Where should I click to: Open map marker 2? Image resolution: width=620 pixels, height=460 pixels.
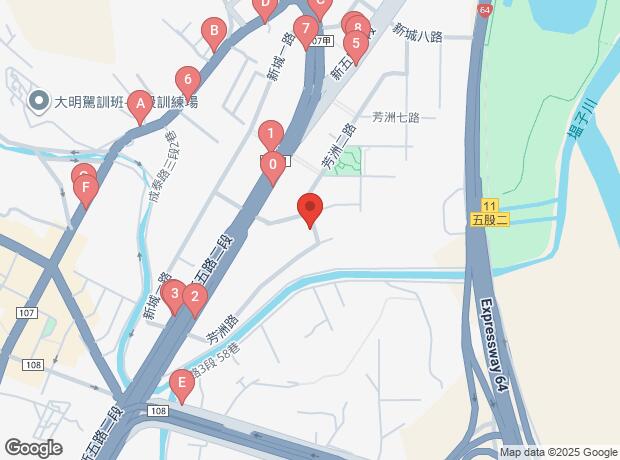click(194, 296)
